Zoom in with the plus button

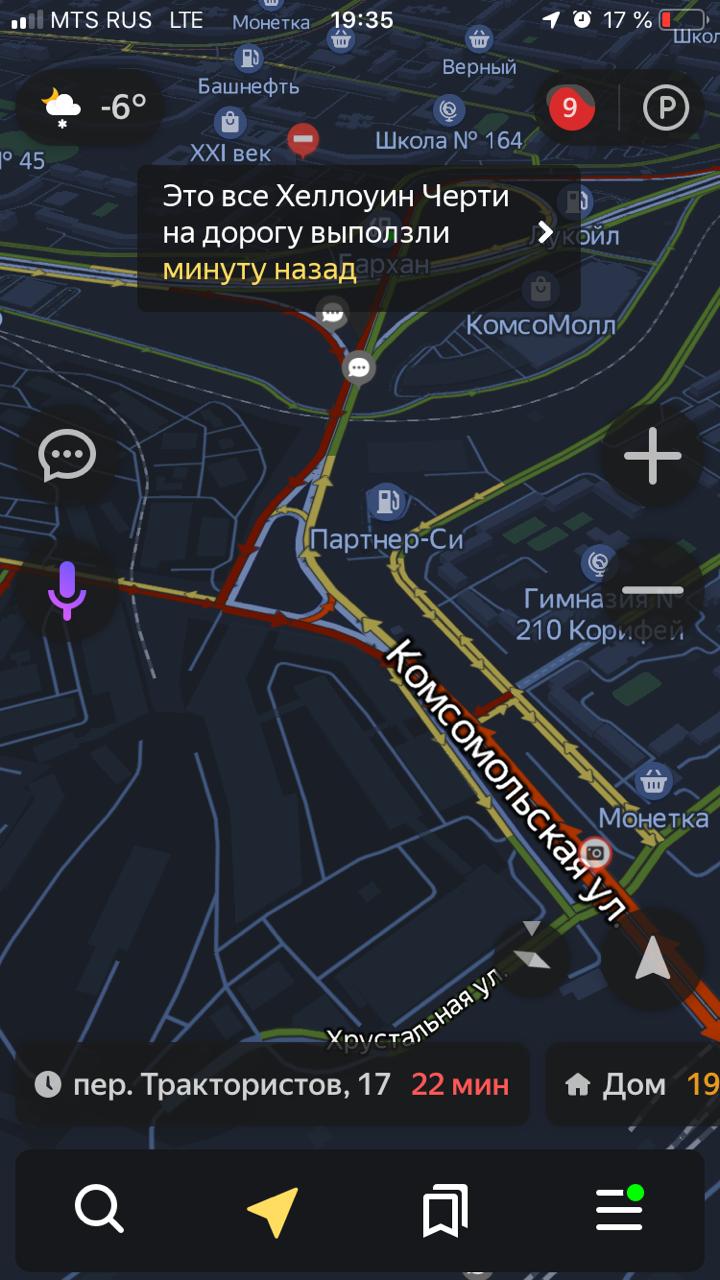click(x=652, y=456)
